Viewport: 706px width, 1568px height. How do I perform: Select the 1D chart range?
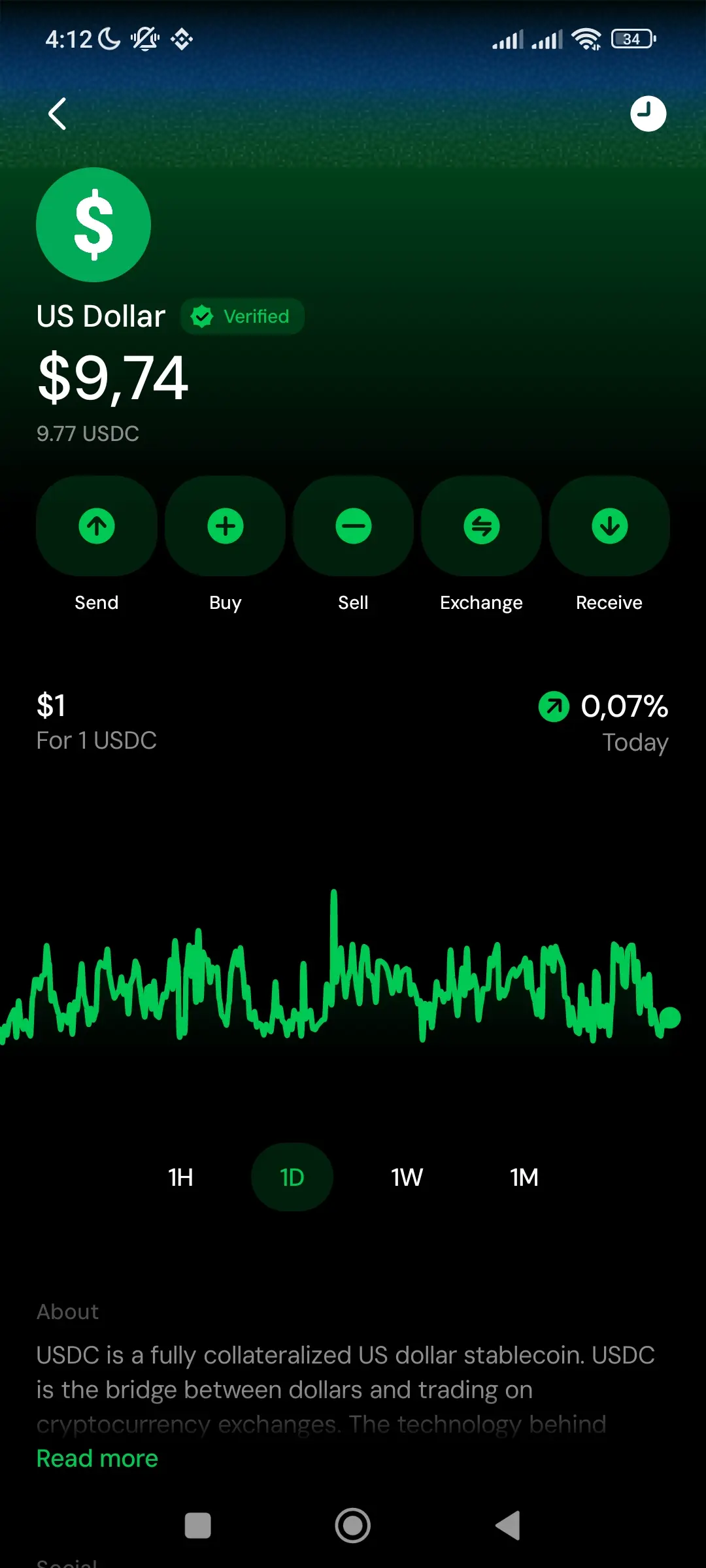click(x=292, y=1177)
